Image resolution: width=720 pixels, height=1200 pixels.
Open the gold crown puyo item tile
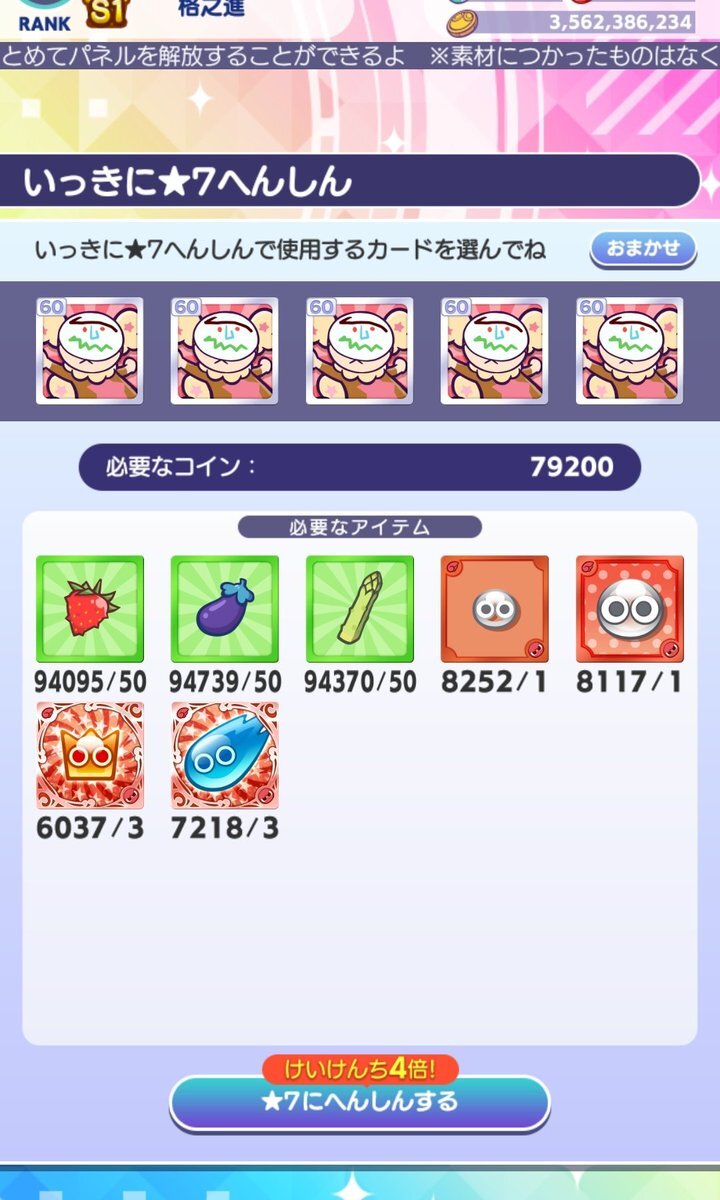[x=90, y=755]
